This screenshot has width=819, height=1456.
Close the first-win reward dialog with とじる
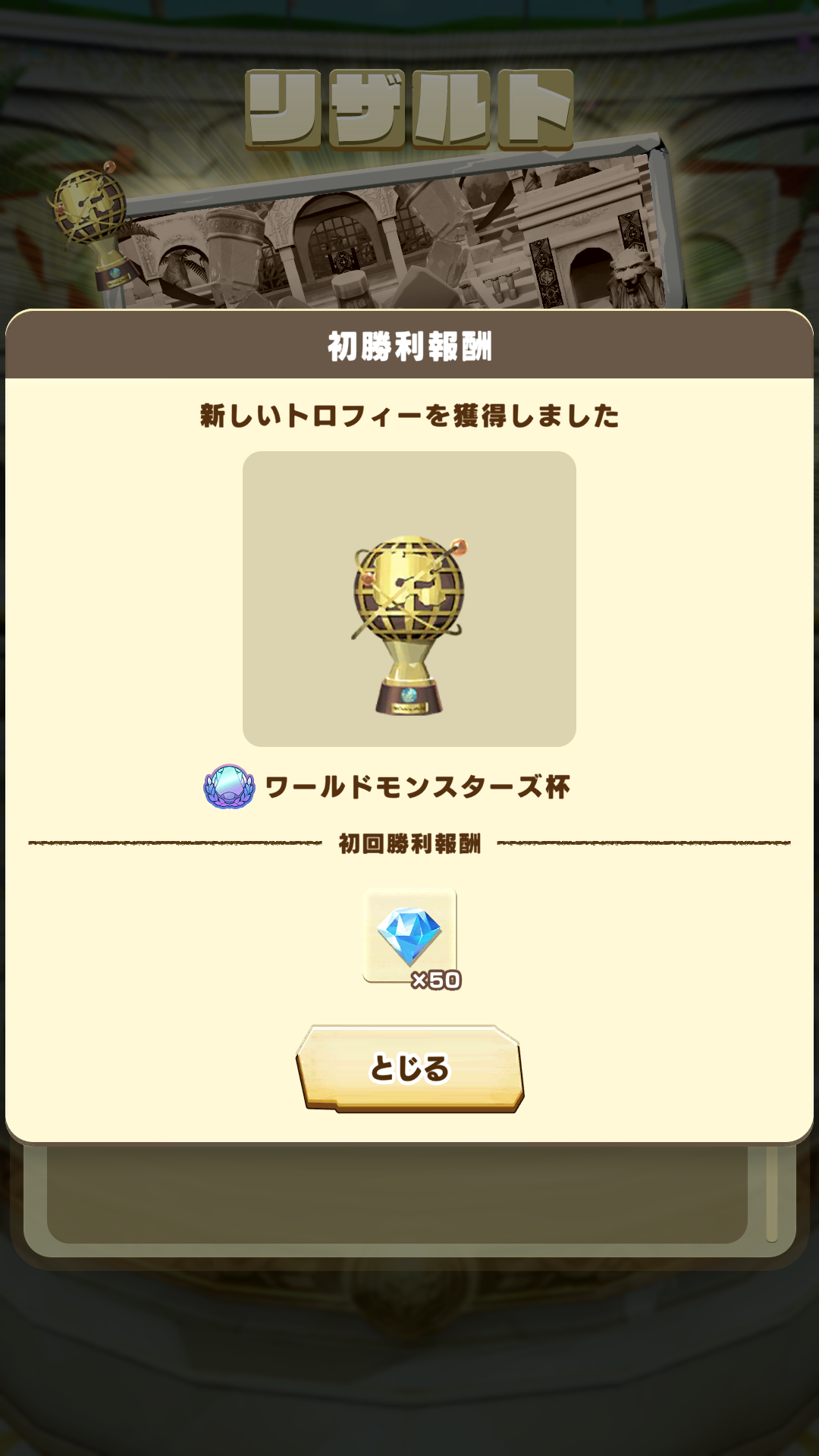pyautogui.click(x=409, y=1068)
